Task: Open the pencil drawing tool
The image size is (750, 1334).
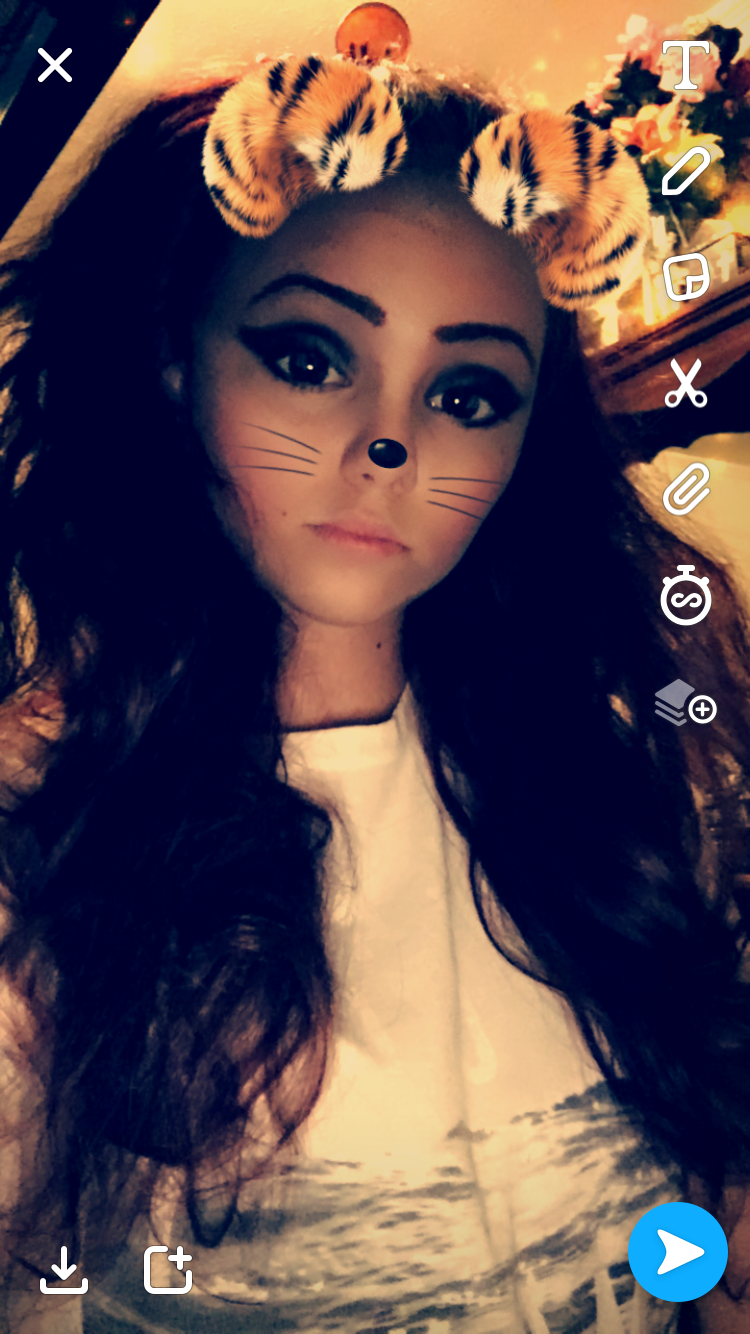Action: click(x=686, y=171)
